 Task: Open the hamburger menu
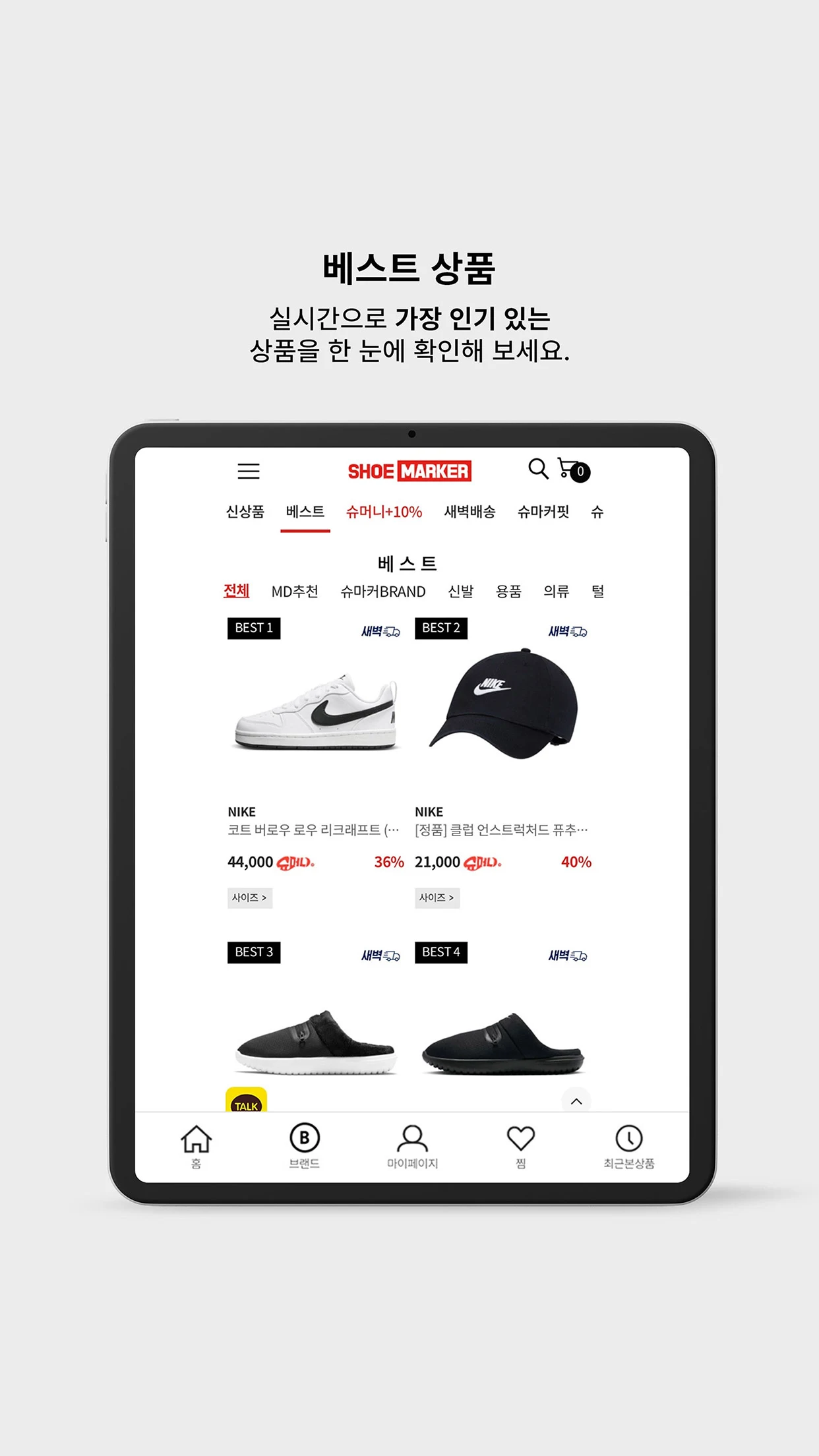tap(249, 472)
